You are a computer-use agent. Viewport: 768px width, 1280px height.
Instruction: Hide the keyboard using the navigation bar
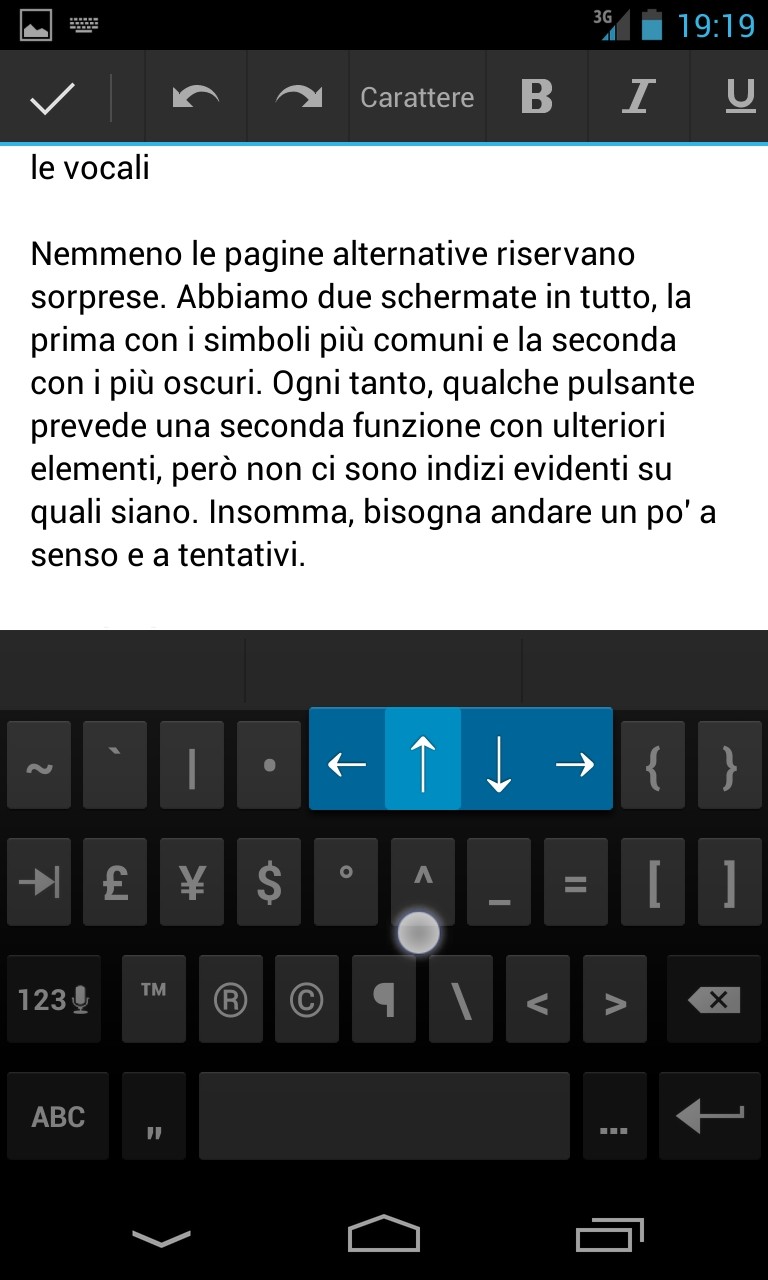click(x=161, y=1238)
